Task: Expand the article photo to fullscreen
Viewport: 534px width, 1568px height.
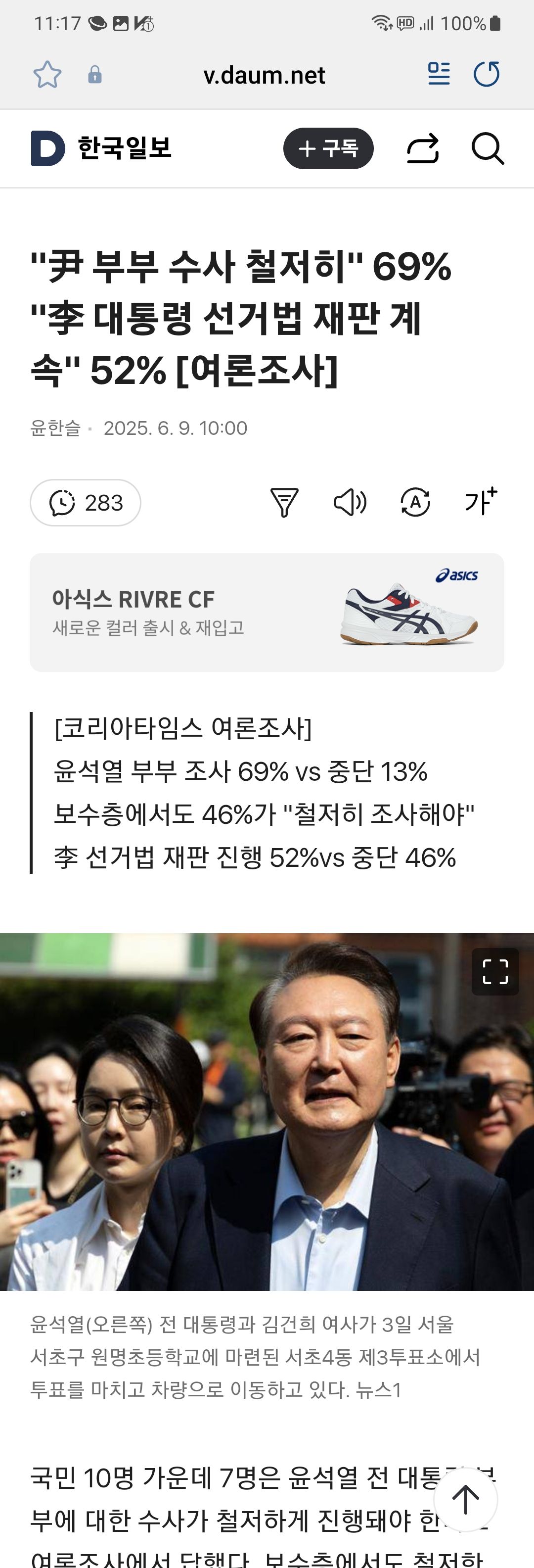Action: 495,971
